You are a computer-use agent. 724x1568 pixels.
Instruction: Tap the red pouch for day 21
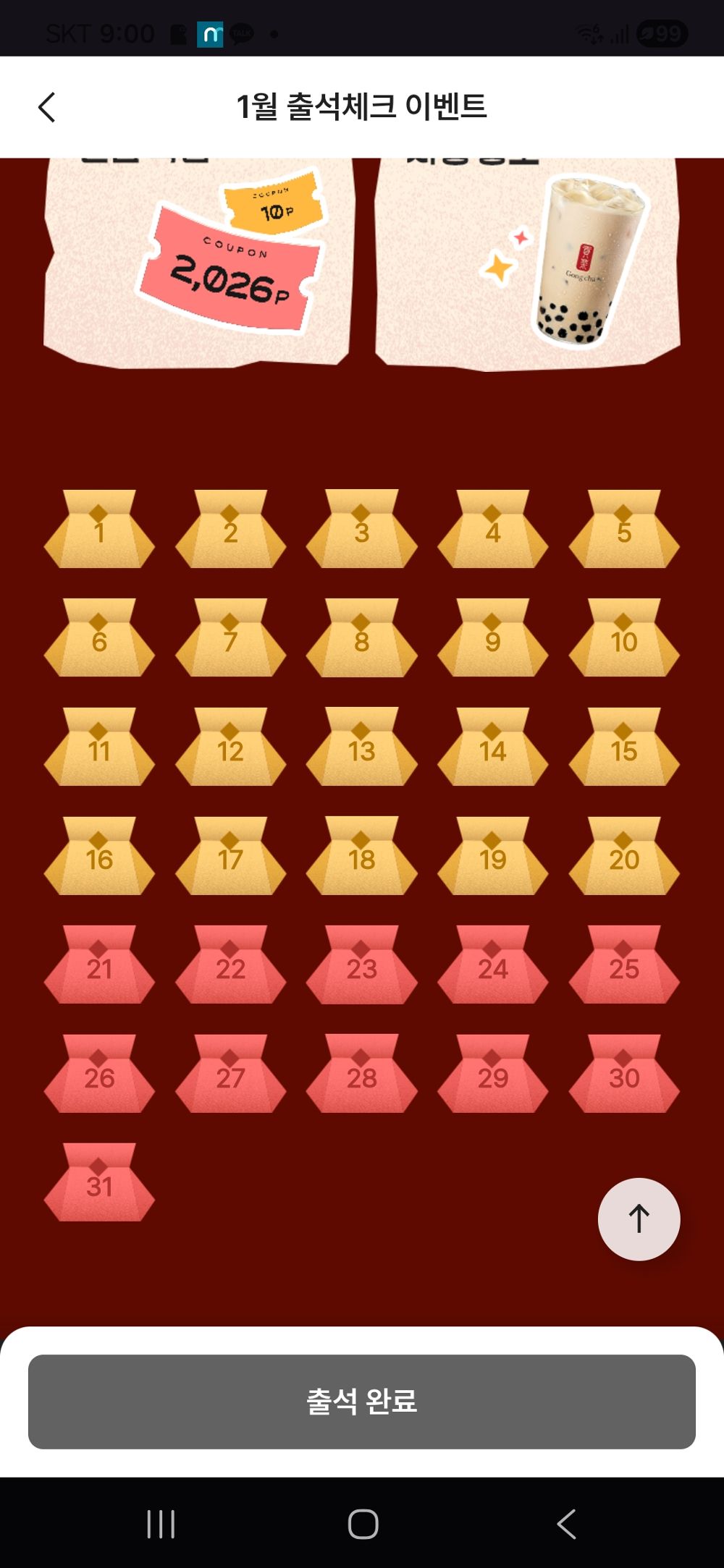(99, 966)
